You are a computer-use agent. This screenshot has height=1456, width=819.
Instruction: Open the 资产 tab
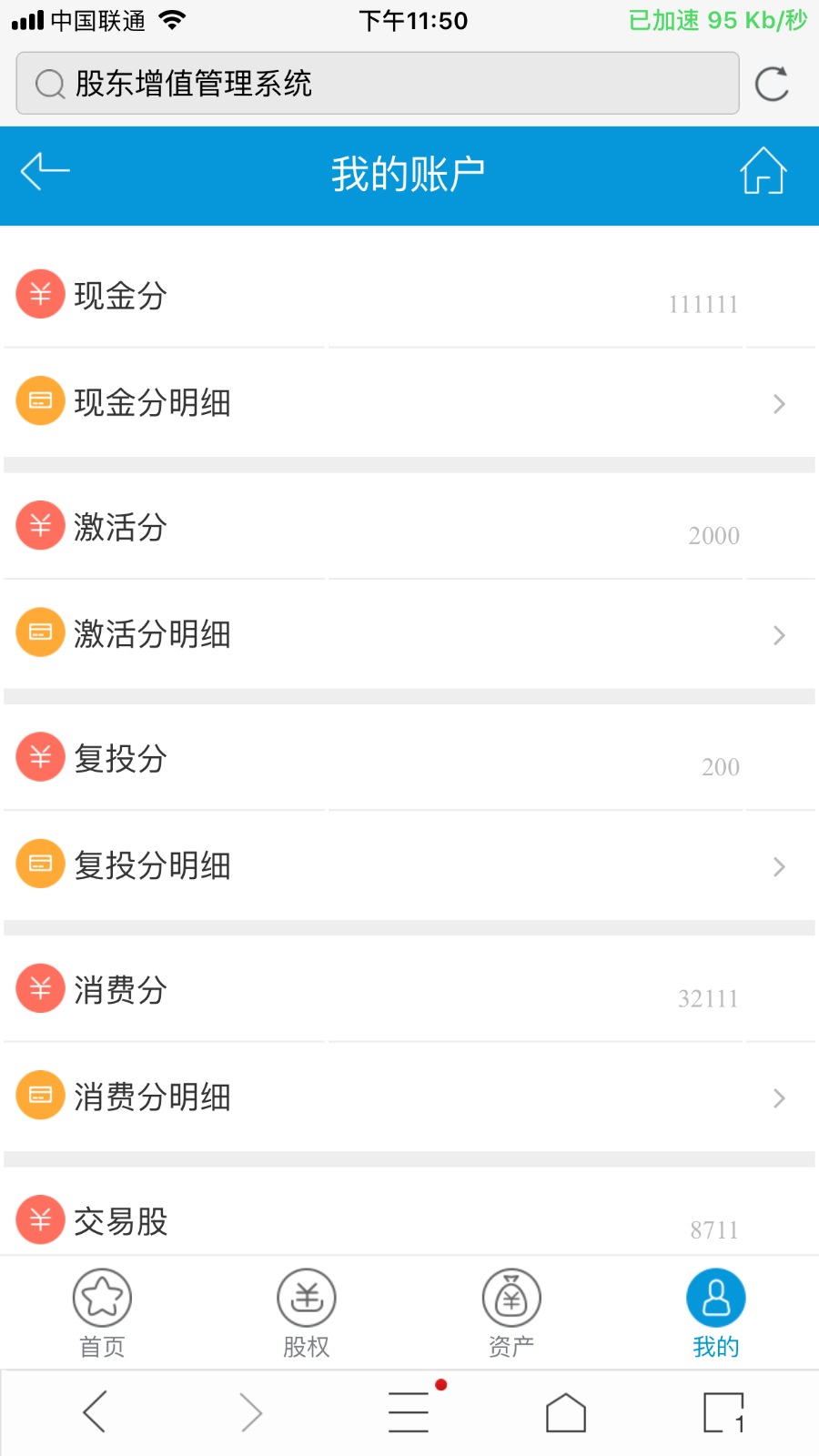[511, 1313]
